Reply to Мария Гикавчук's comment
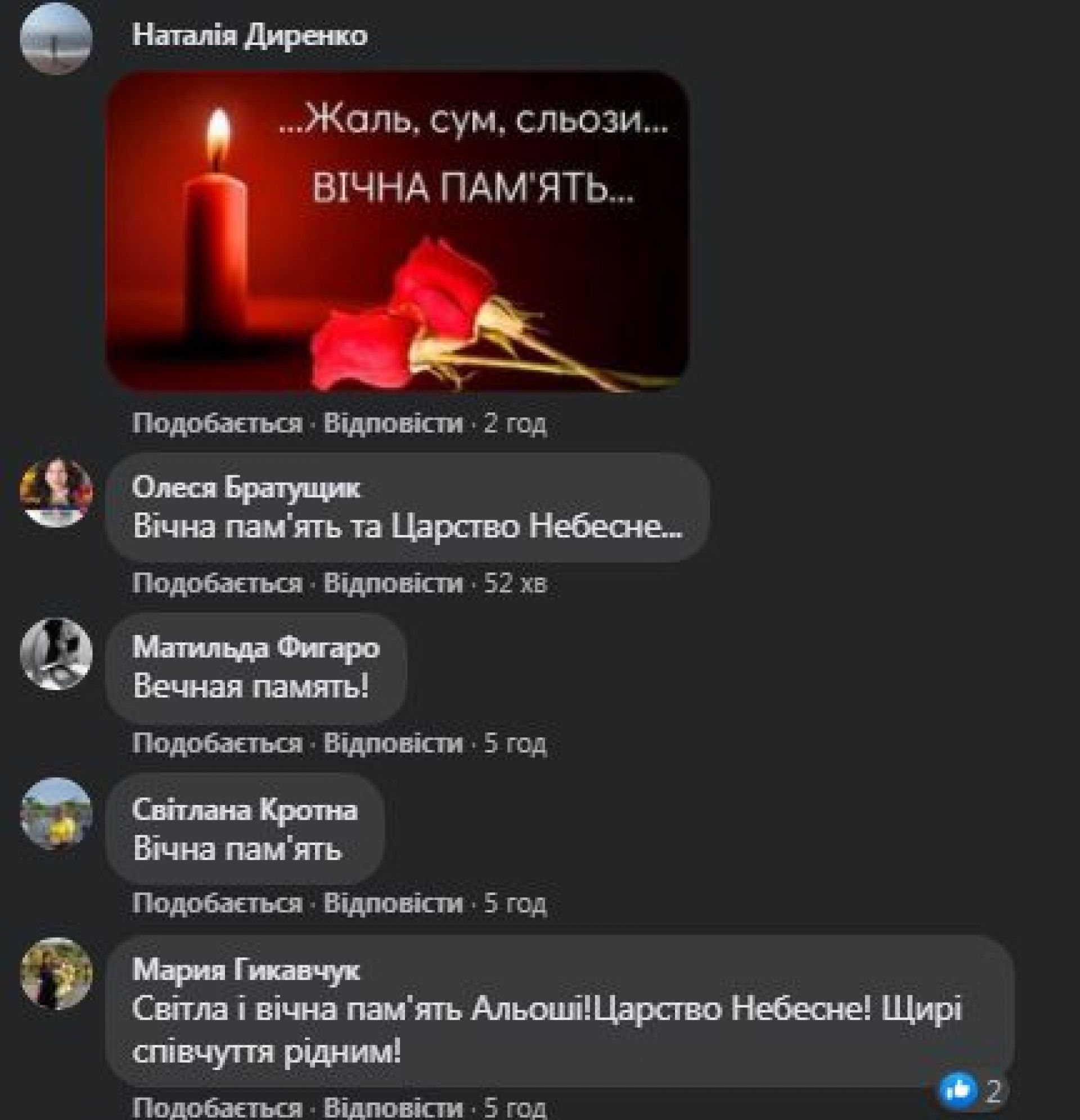This screenshot has width=1080, height=1120. pos(393,1108)
